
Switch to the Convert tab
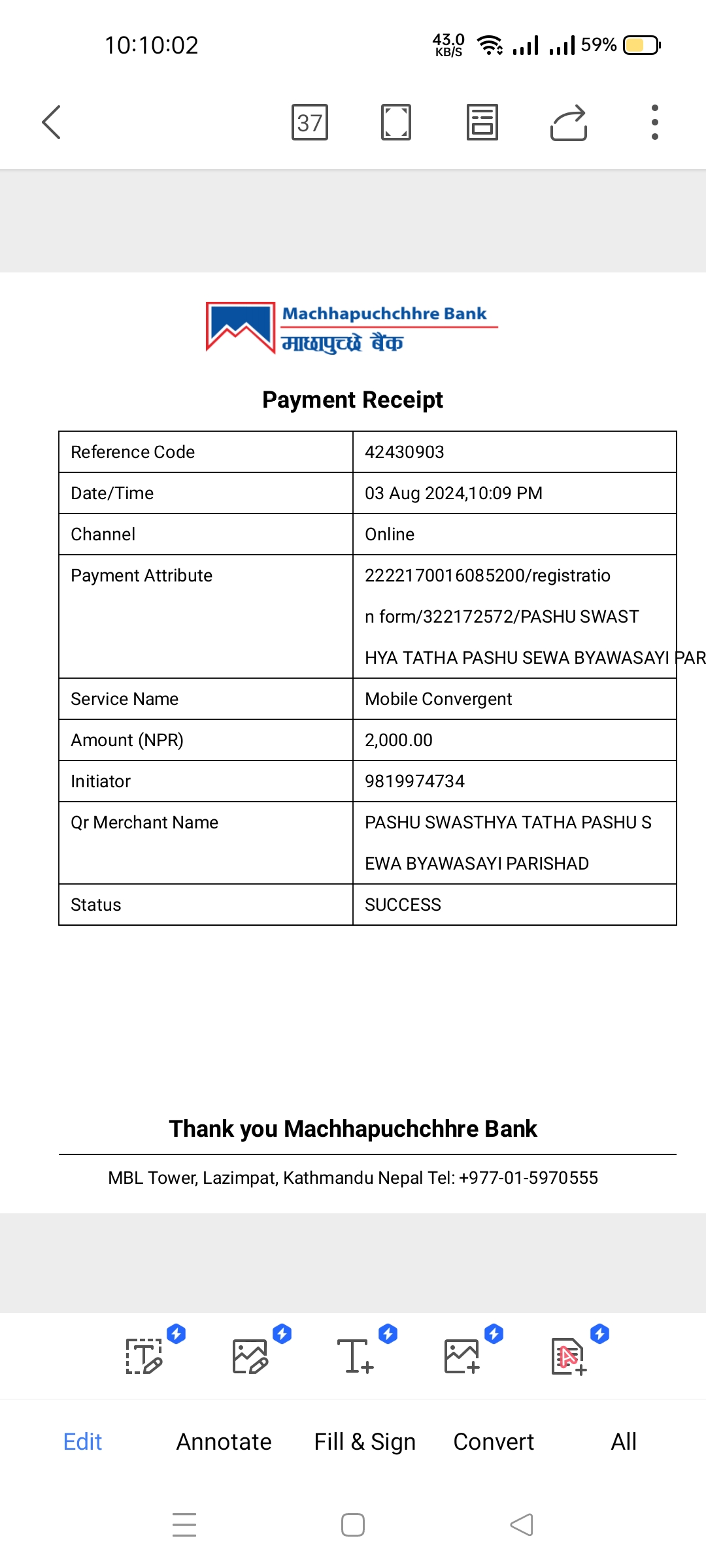click(x=494, y=1441)
